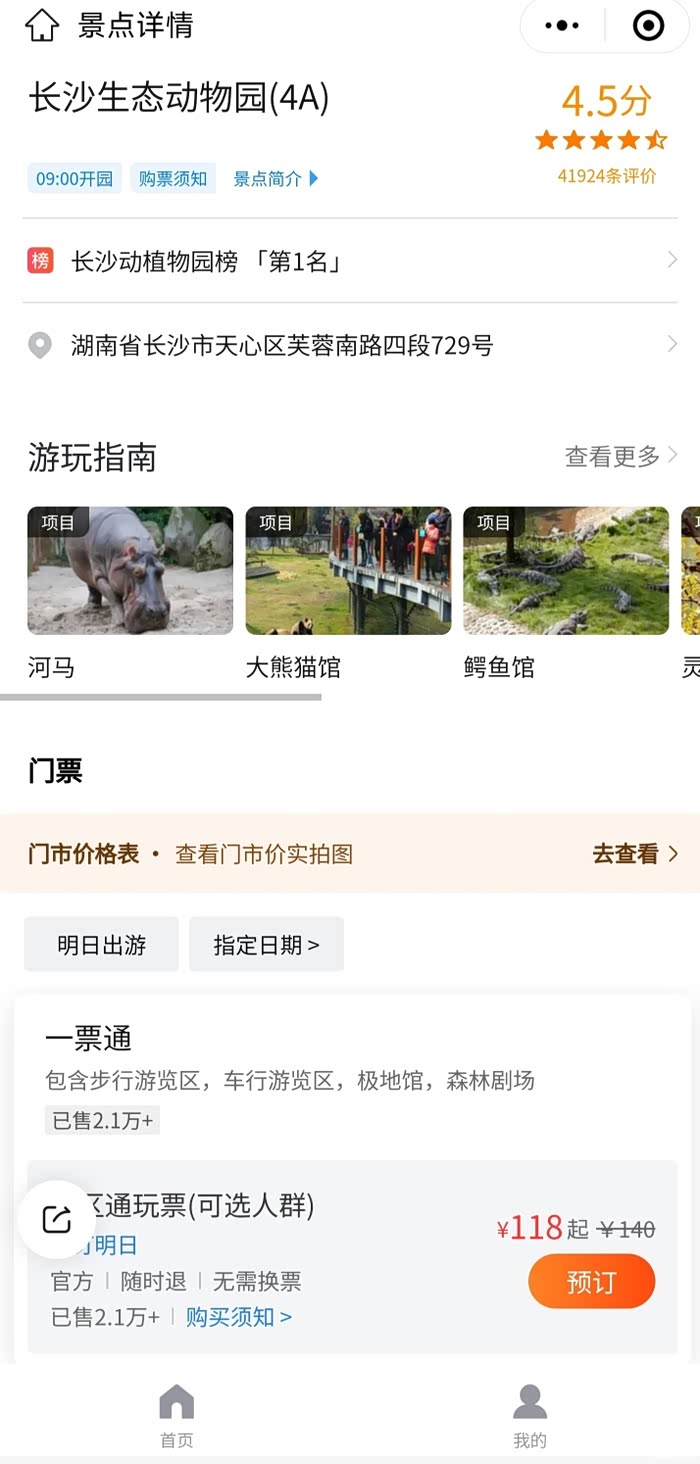This screenshot has width=700, height=1464.
Task: Open the 41924条评价 reviews
Action: tap(607, 176)
